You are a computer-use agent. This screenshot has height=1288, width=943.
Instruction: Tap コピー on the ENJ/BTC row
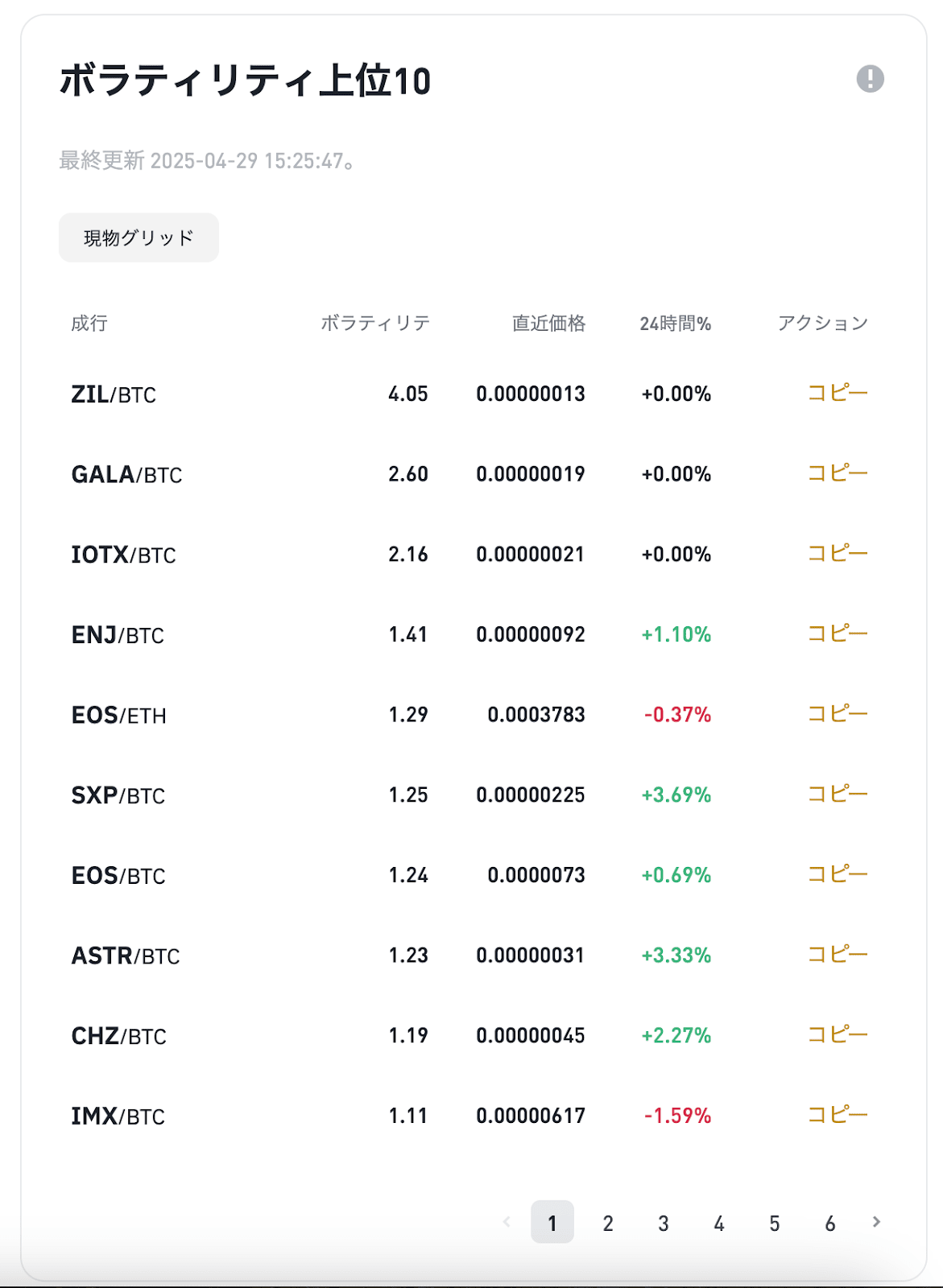(838, 634)
